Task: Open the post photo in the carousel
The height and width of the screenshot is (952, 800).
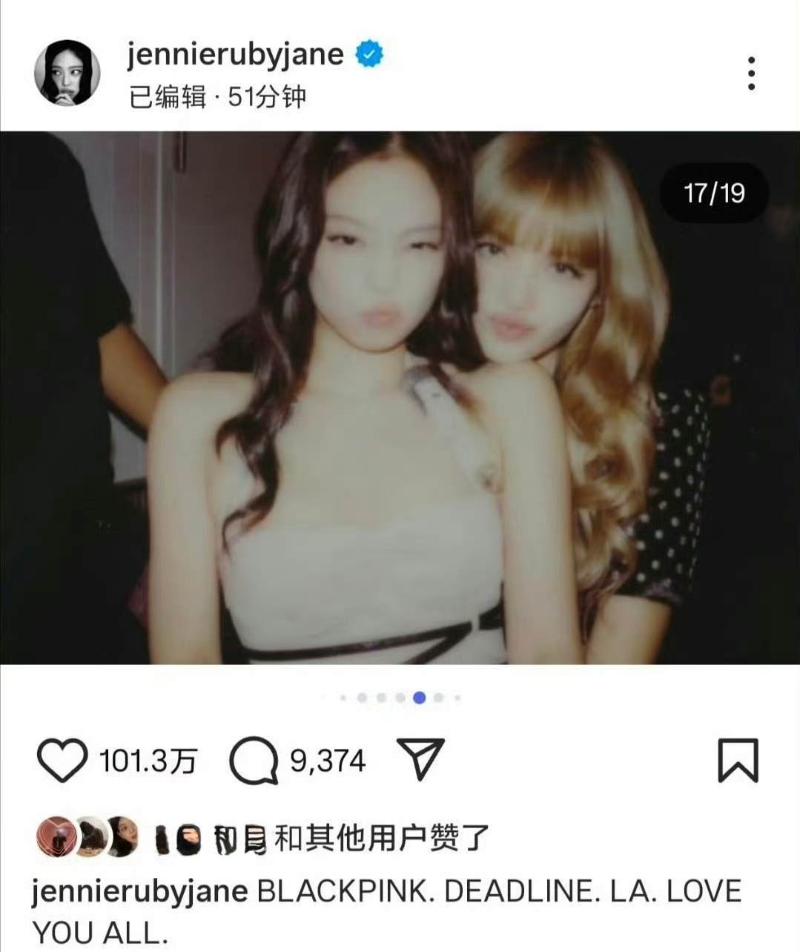Action: [x=400, y=398]
